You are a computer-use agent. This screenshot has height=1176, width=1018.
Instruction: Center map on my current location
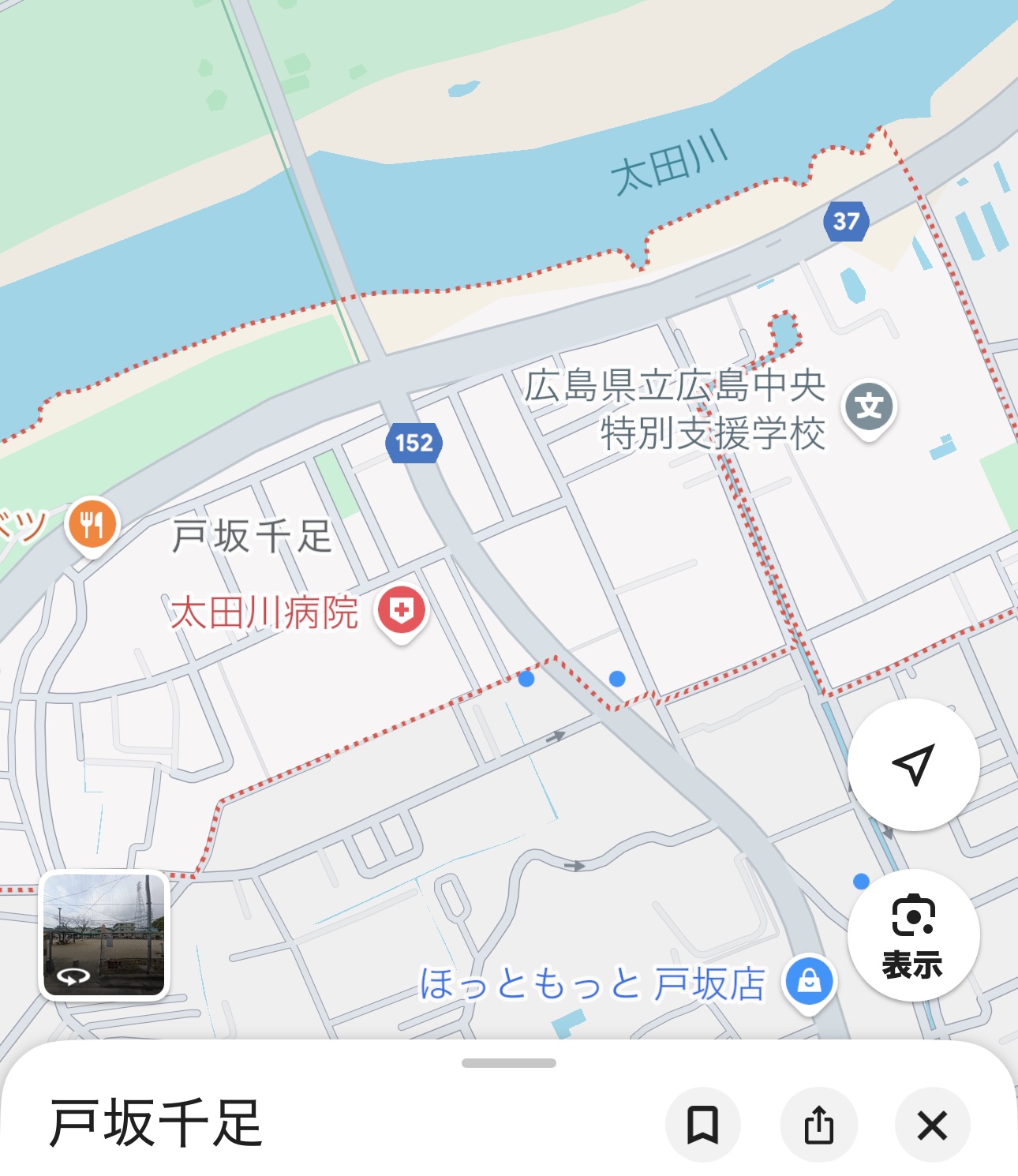pyautogui.click(x=913, y=764)
